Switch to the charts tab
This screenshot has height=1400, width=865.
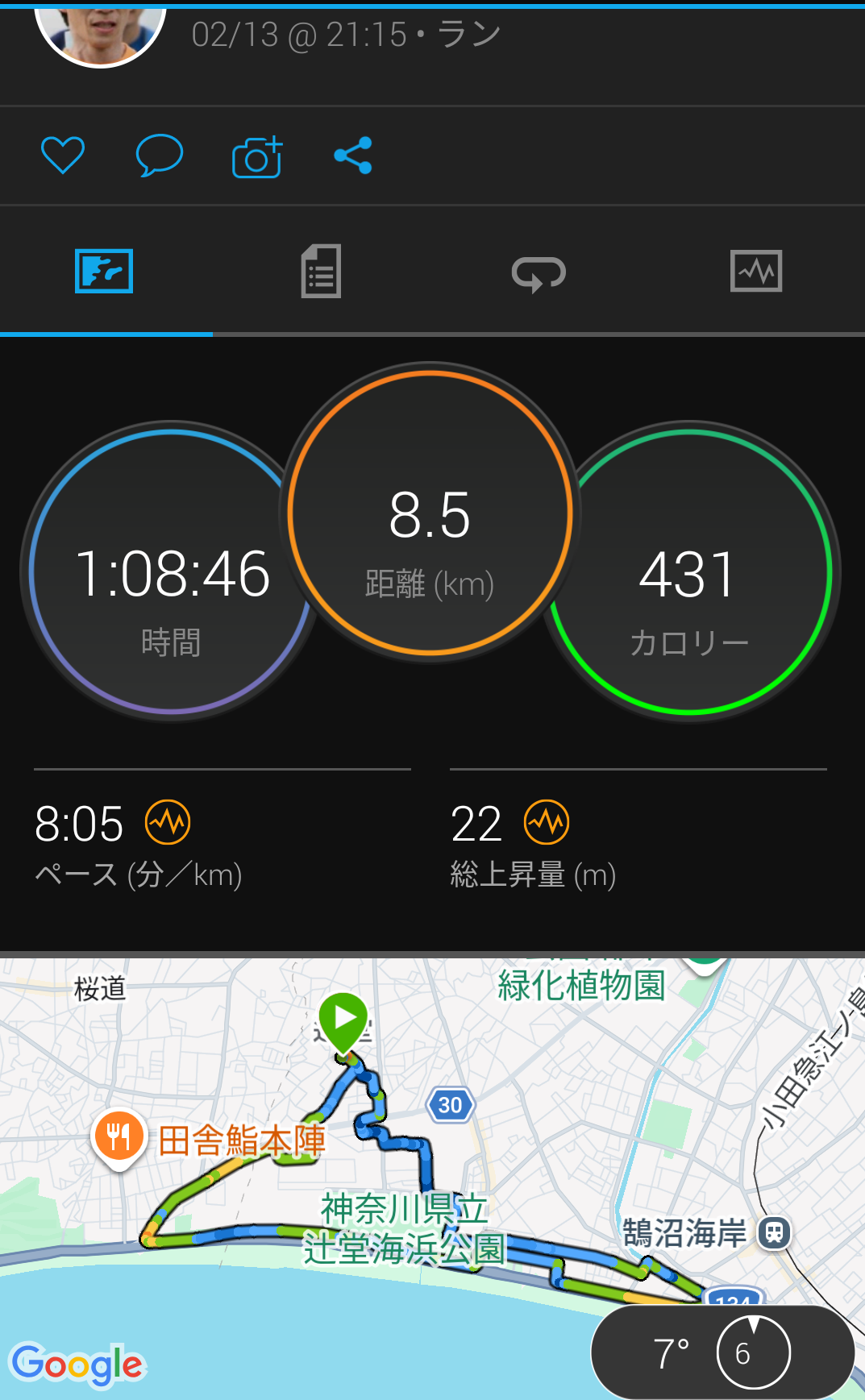(755, 272)
